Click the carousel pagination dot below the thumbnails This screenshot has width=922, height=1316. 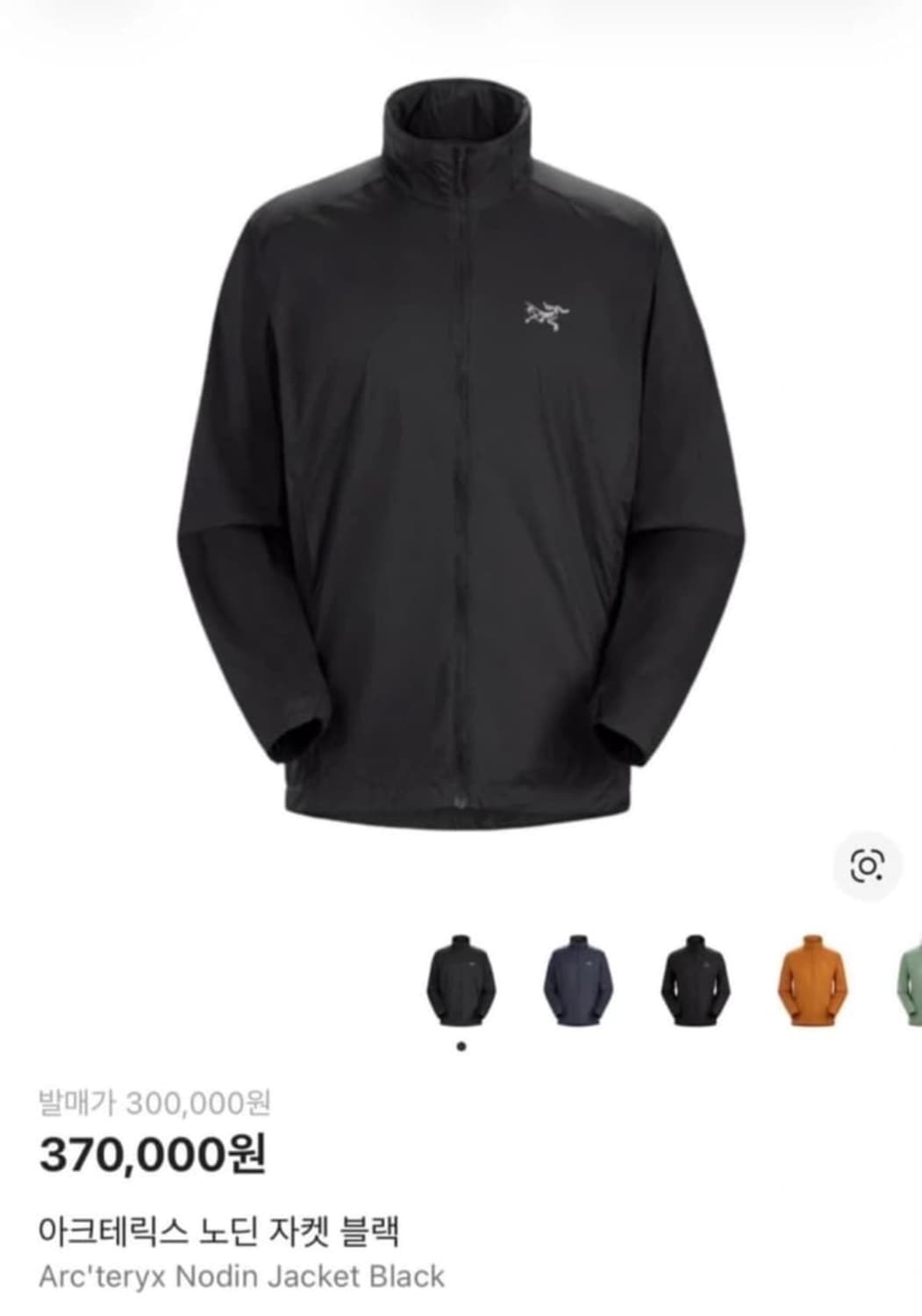[460, 1044]
